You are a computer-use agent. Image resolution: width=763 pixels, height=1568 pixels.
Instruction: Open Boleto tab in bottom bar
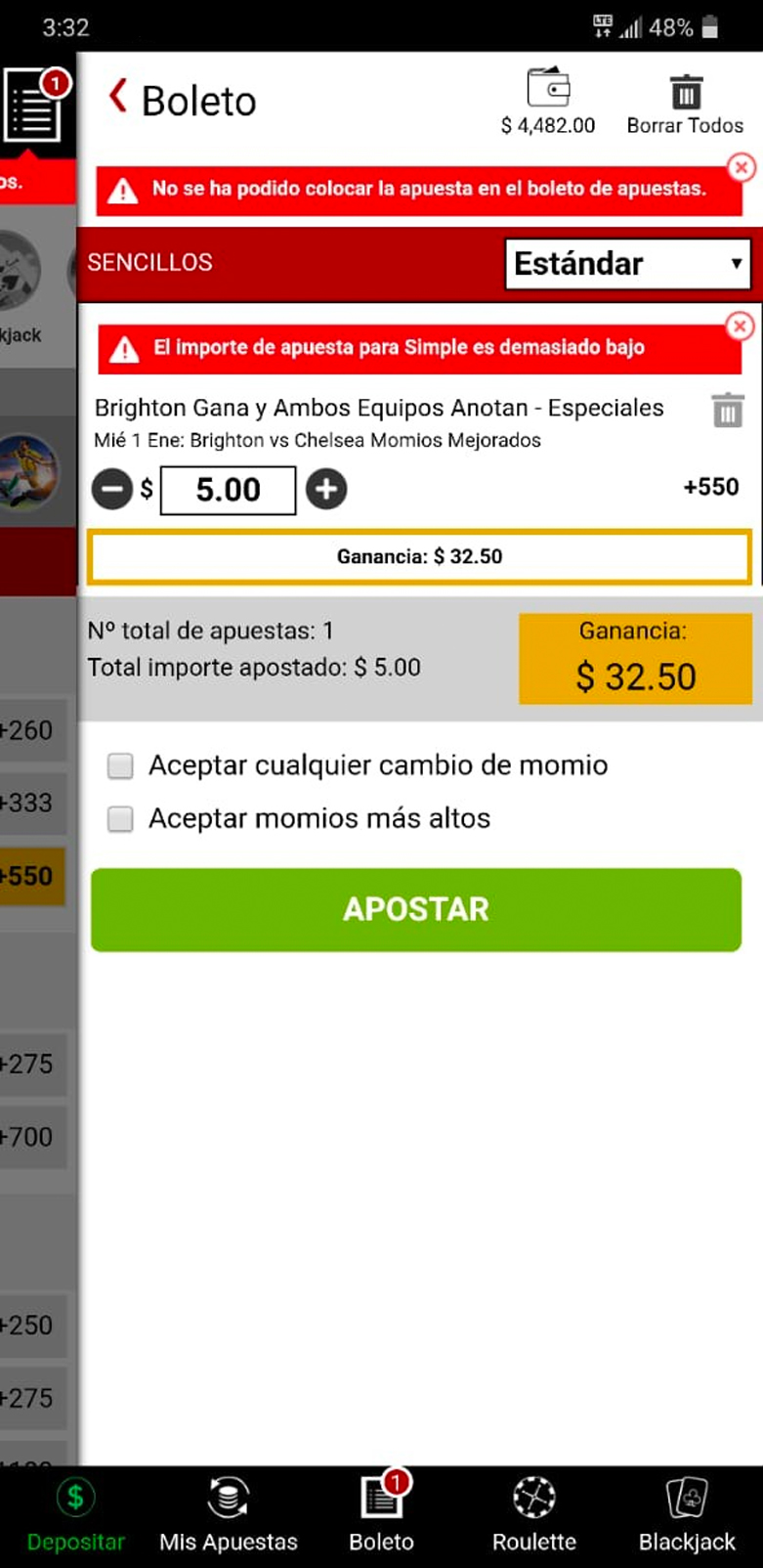point(382,1514)
